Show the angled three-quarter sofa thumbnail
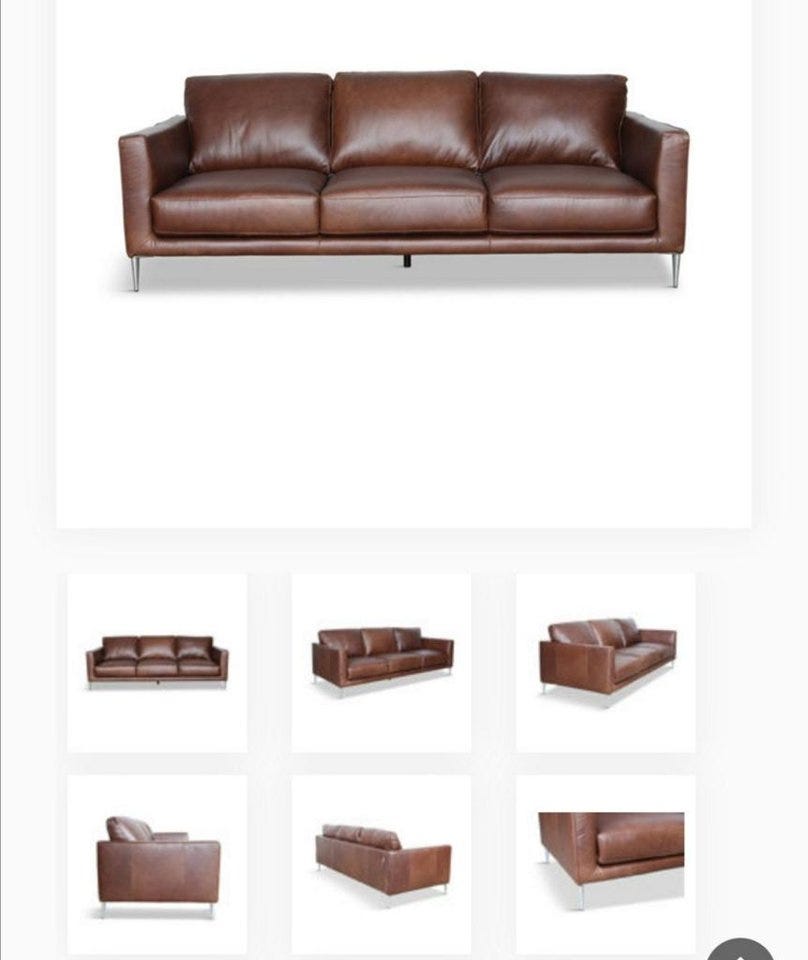 (381, 662)
